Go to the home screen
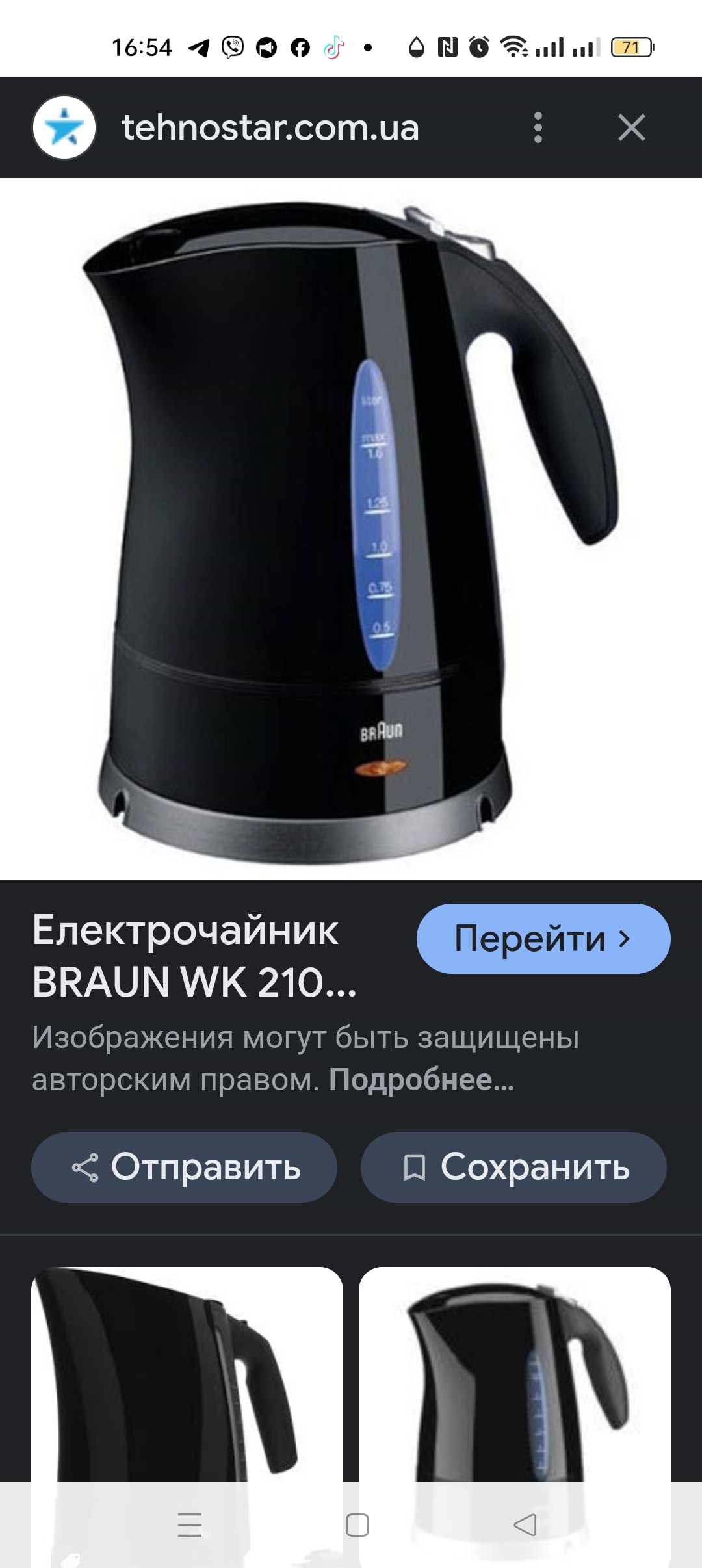Image resolution: width=702 pixels, height=1568 pixels. pyautogui.click(x=357, y=1524)
